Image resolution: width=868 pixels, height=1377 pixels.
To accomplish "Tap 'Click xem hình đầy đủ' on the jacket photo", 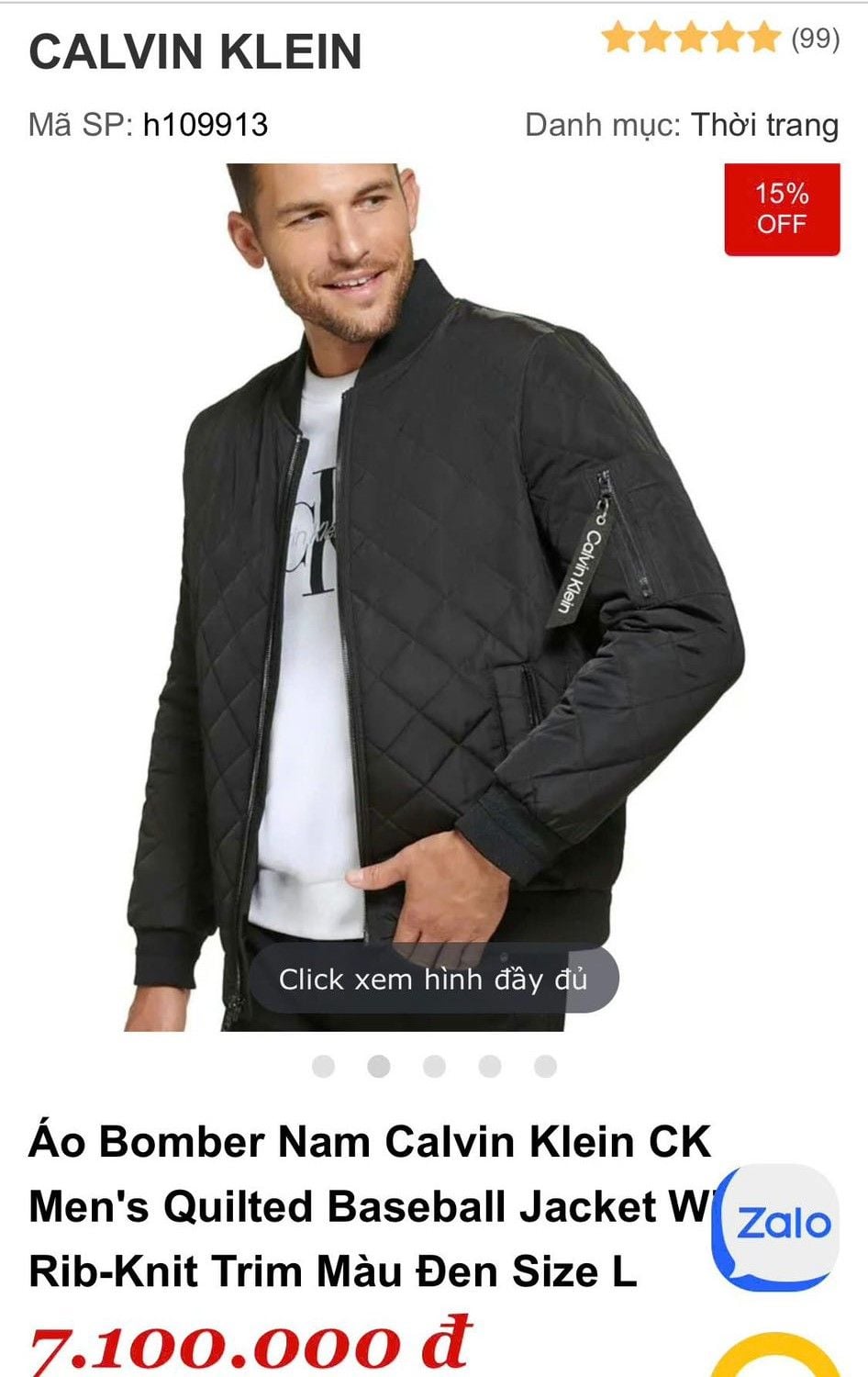I will click(432, 980).
